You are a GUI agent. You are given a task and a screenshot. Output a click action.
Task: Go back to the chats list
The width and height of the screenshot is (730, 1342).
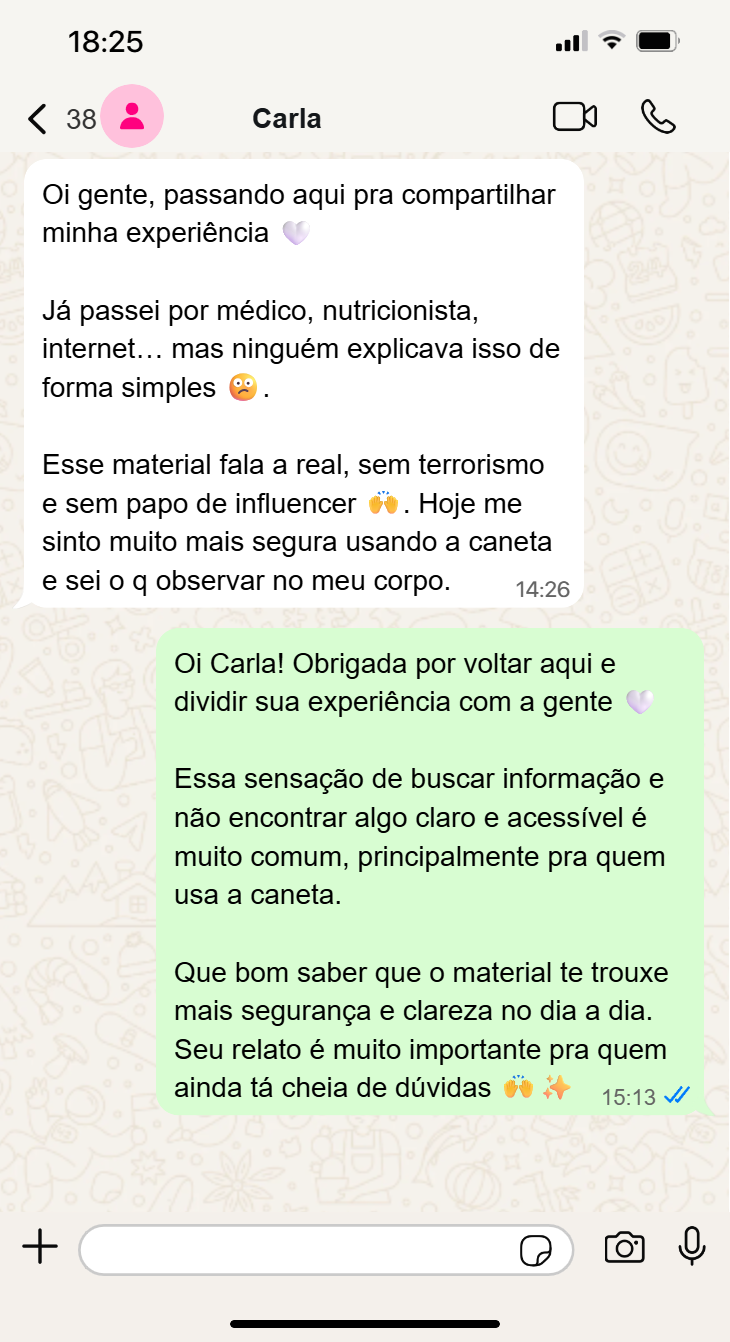[38, 119]
